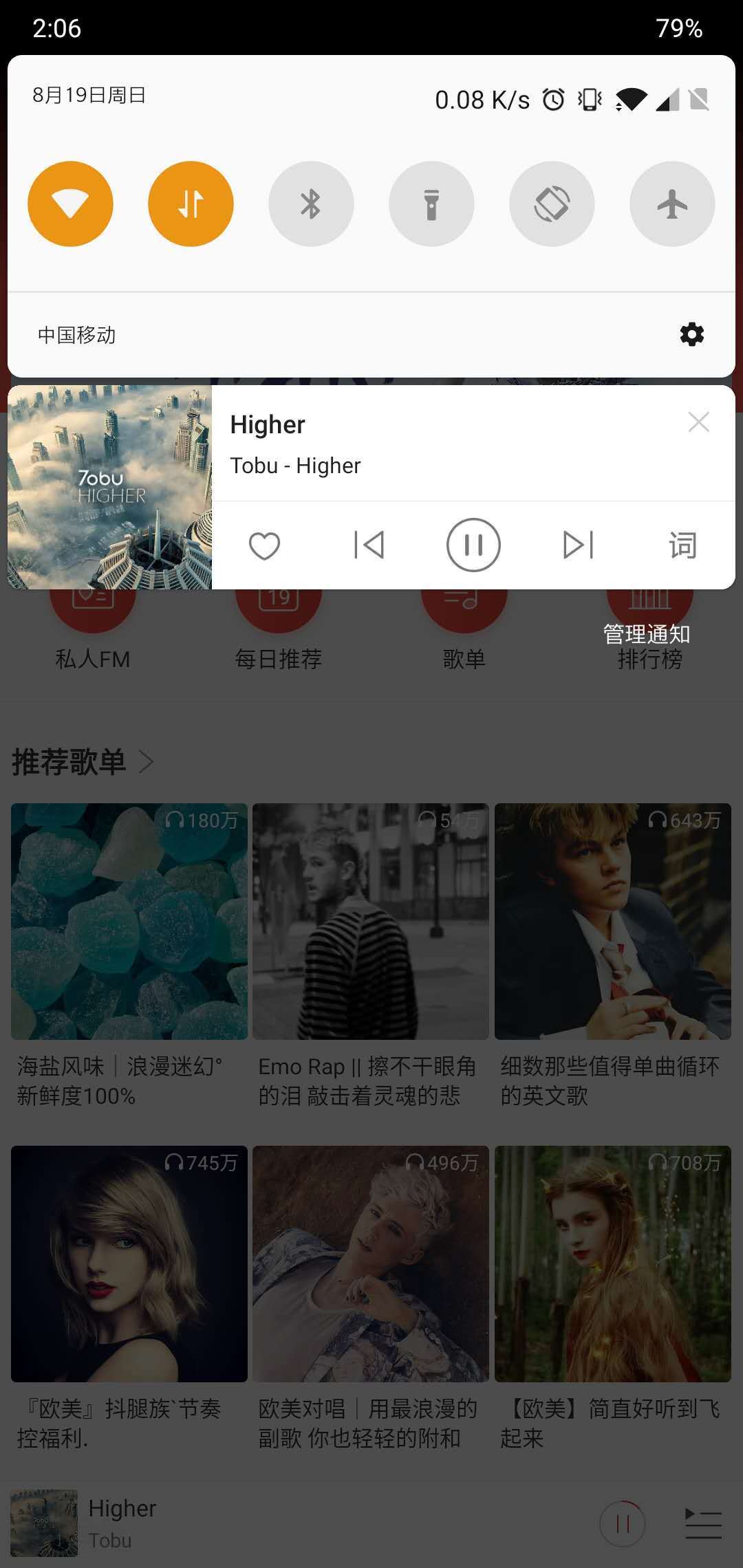This screenshot has height=1568, width=743.
Task: Open 管理通知 to manage notifications
Action: point(646,634)
